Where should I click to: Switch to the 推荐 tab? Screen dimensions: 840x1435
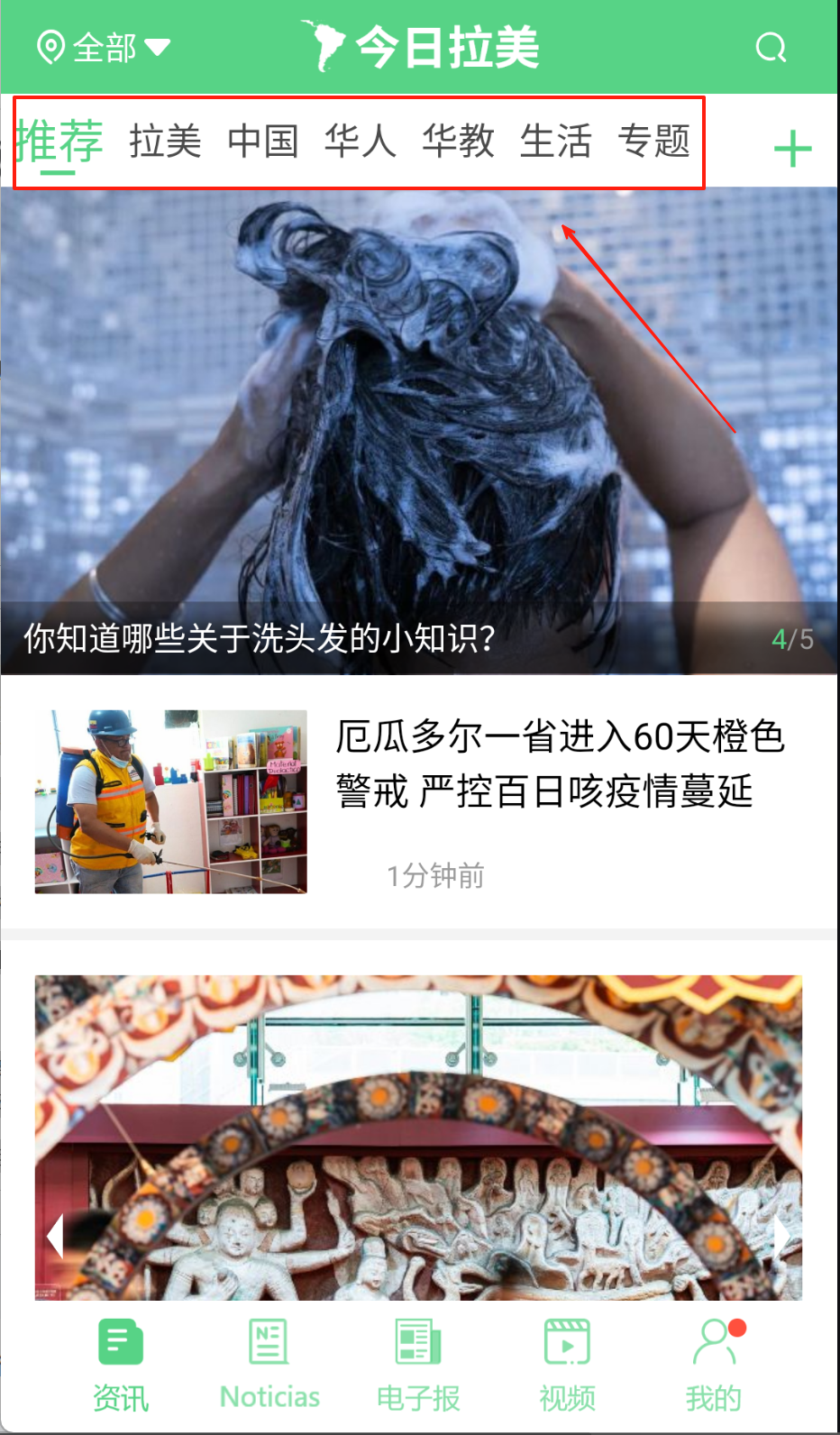coord(59,142)
